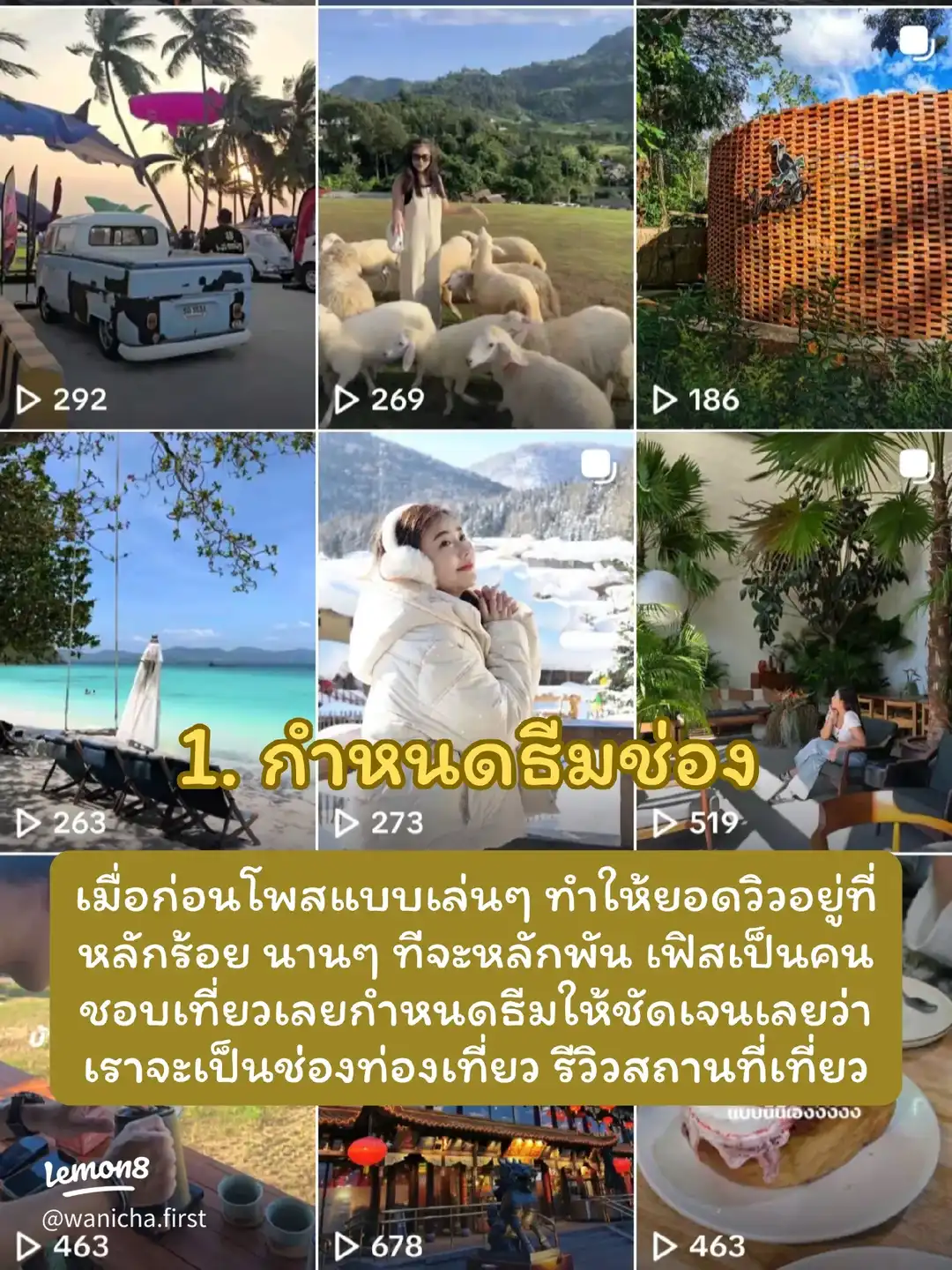The width and height of the screenshot is (952, 1270).
Task: Open the carousel icon on the brick building post
Action: [917, 41]
